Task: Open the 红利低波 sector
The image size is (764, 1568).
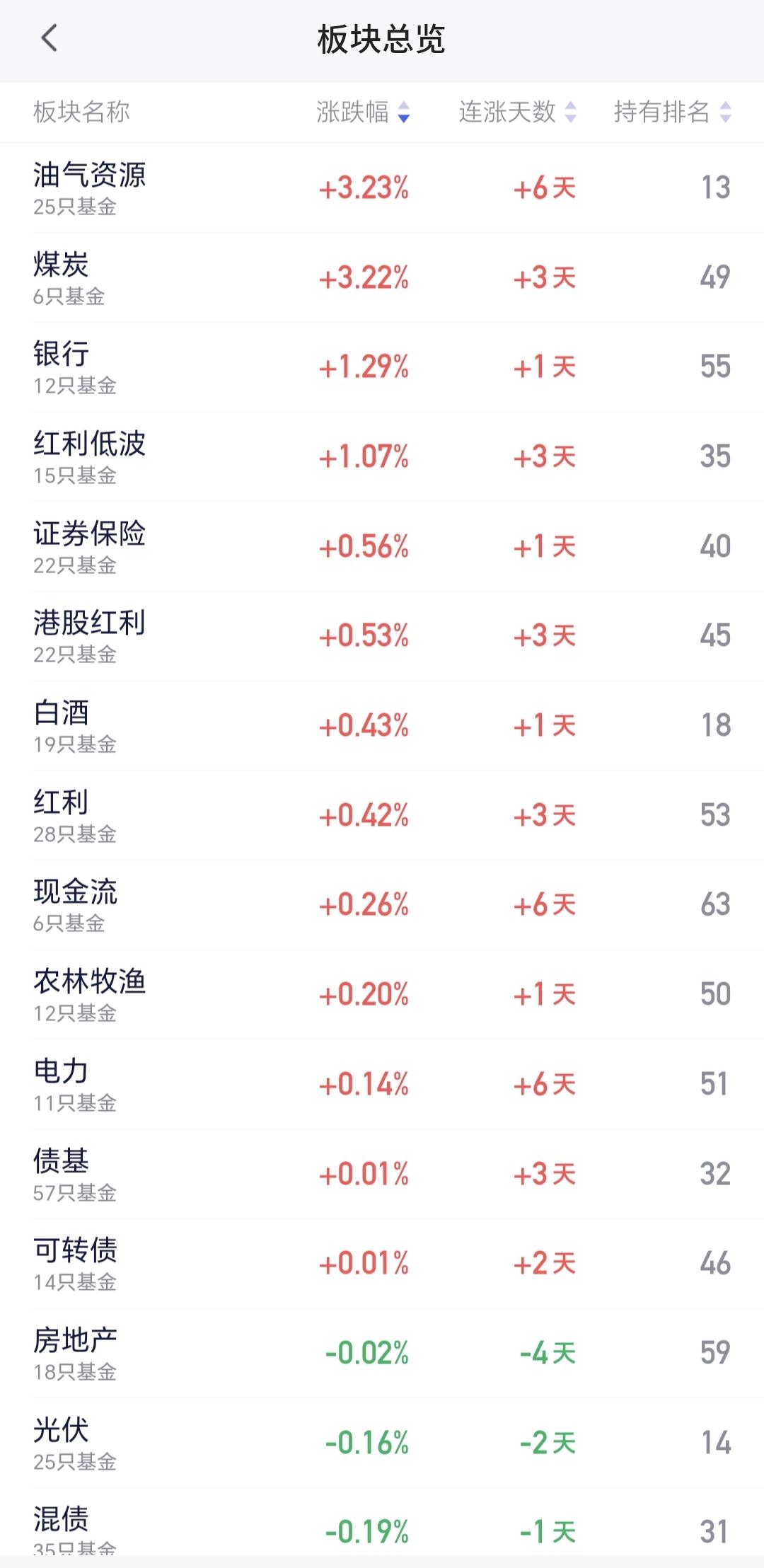Action: [382, 457]
